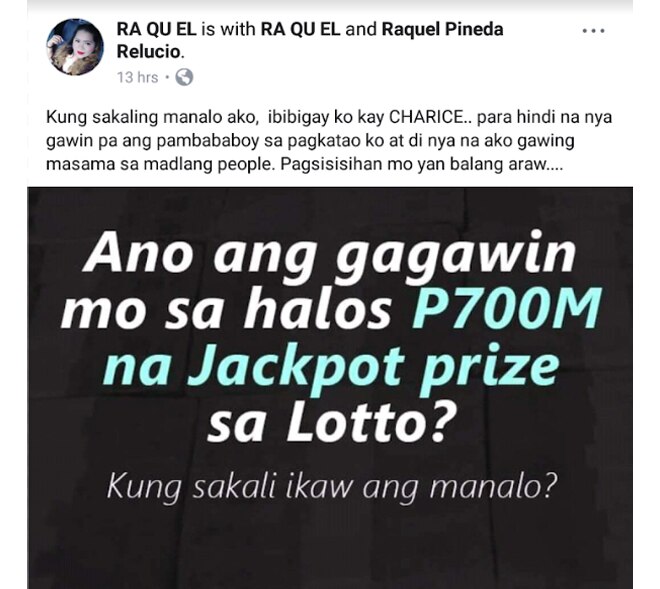
Task: Open RA QU EL's profile picture
Action: (x=75, y=47)
